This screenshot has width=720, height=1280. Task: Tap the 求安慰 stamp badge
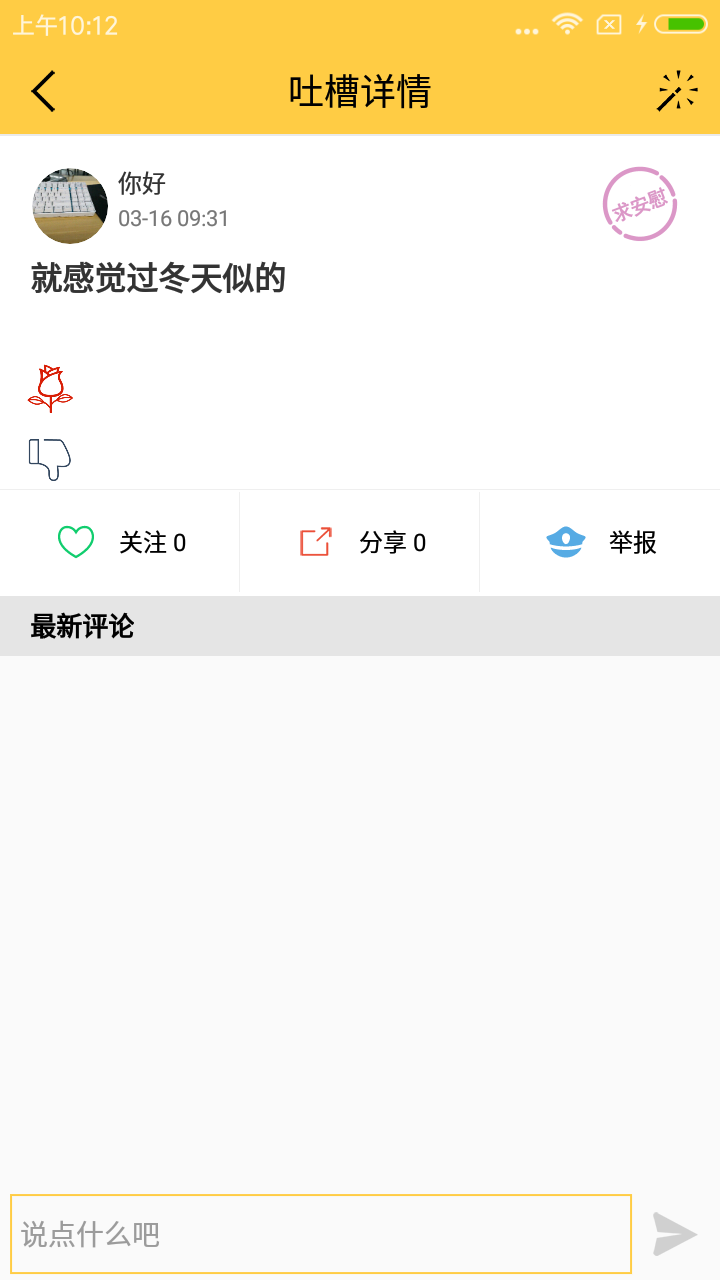[x=639, y=203]
